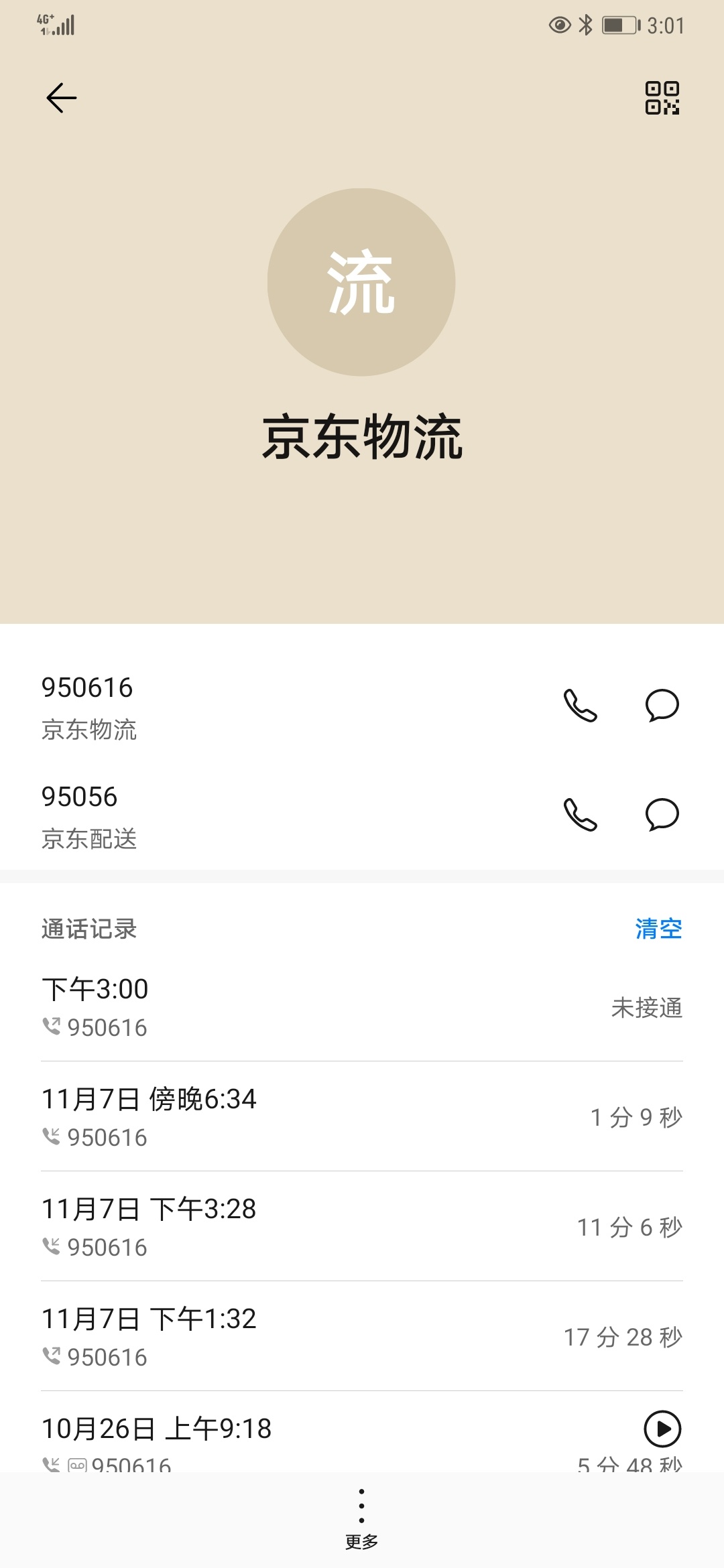Image resolution: width=724 pixels, height=1568 pixels.
Task: Tap 清空 to clear call history
Action: pos(658,929)
